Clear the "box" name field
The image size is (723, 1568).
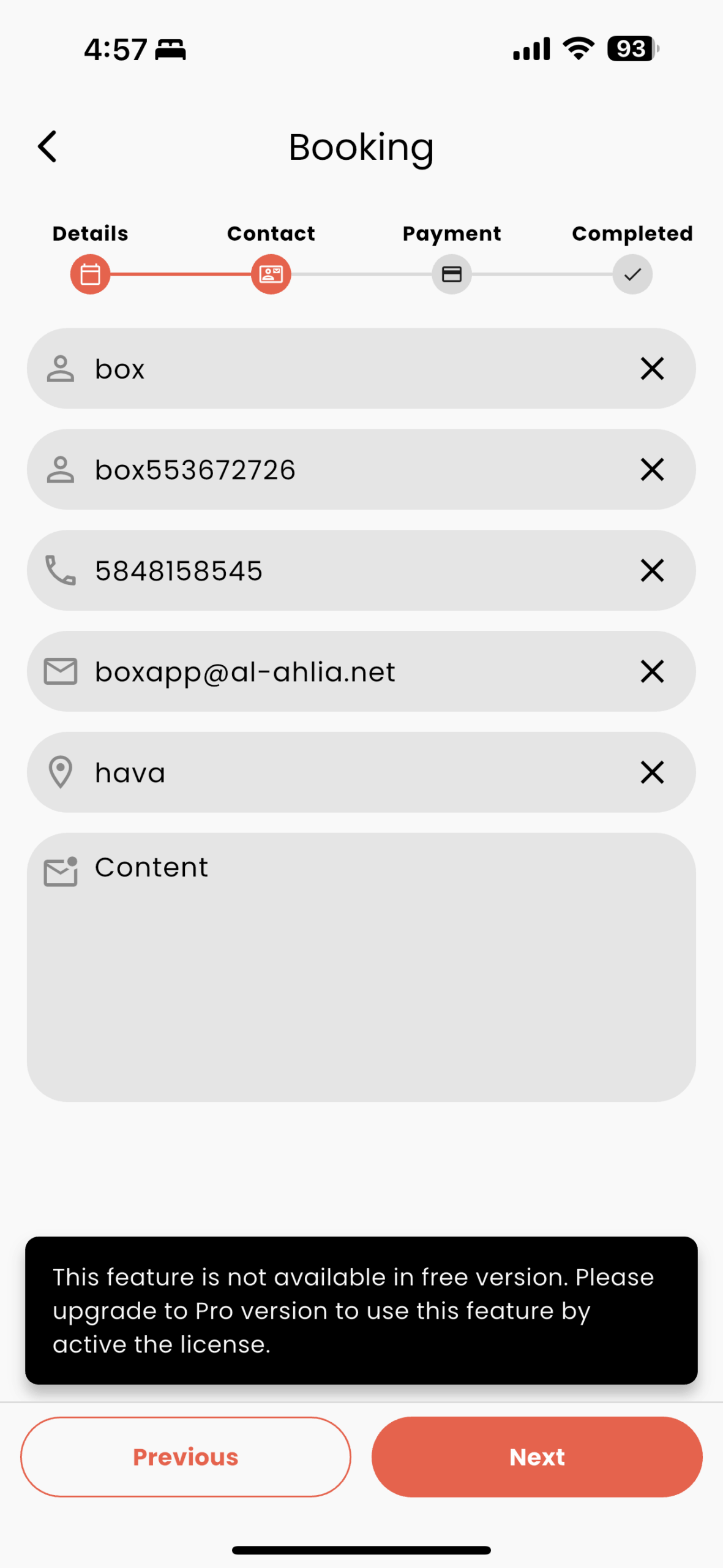click(652, 369)
